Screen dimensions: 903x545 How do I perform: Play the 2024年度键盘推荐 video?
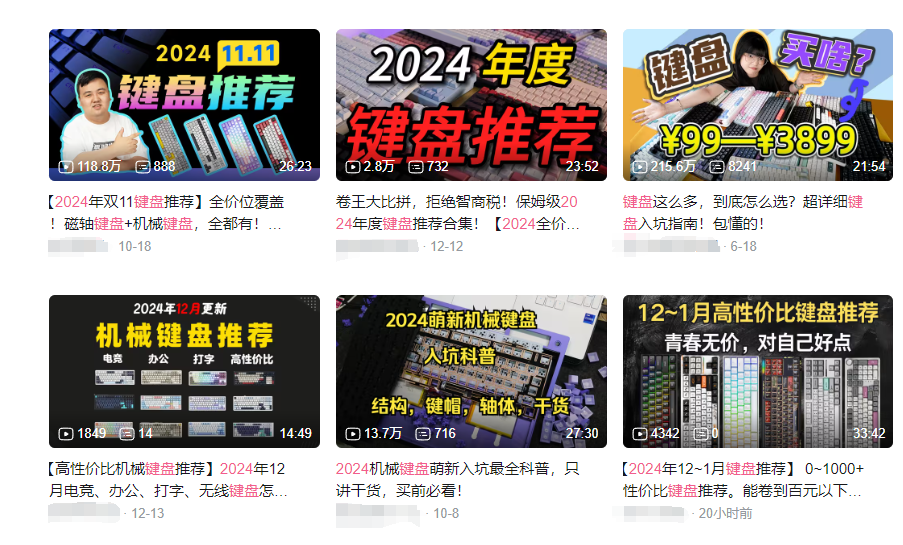(471, 104)
